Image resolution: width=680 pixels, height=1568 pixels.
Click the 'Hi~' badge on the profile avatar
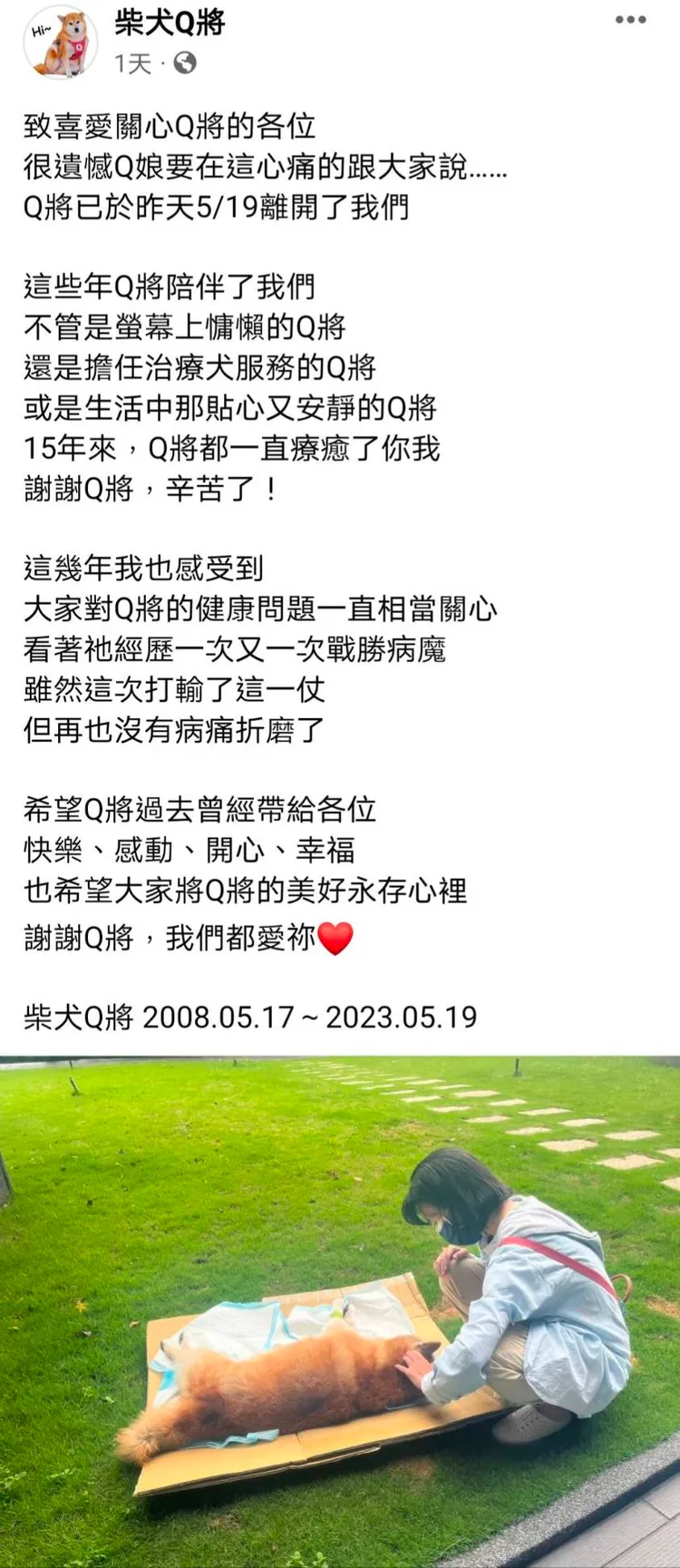click(40, 27)
